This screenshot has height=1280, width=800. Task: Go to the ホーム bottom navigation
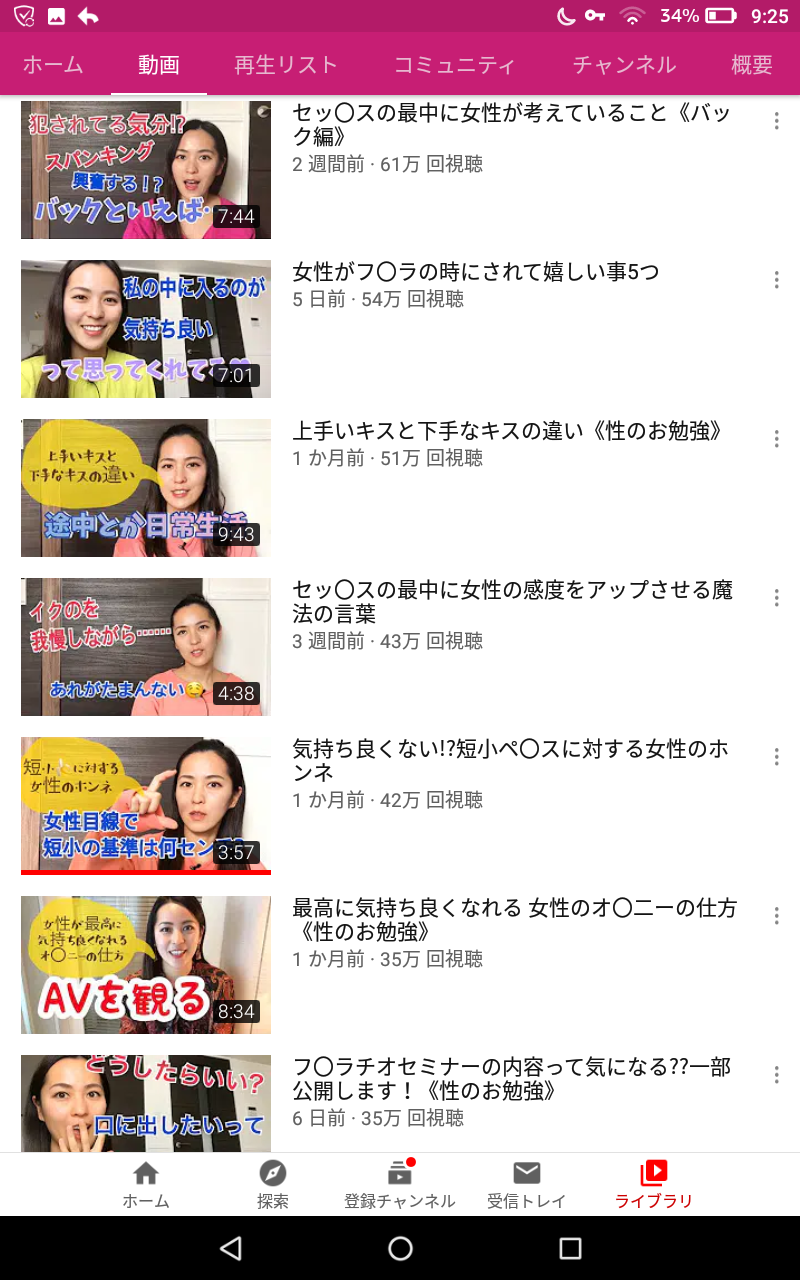[x=146, y=1185]
